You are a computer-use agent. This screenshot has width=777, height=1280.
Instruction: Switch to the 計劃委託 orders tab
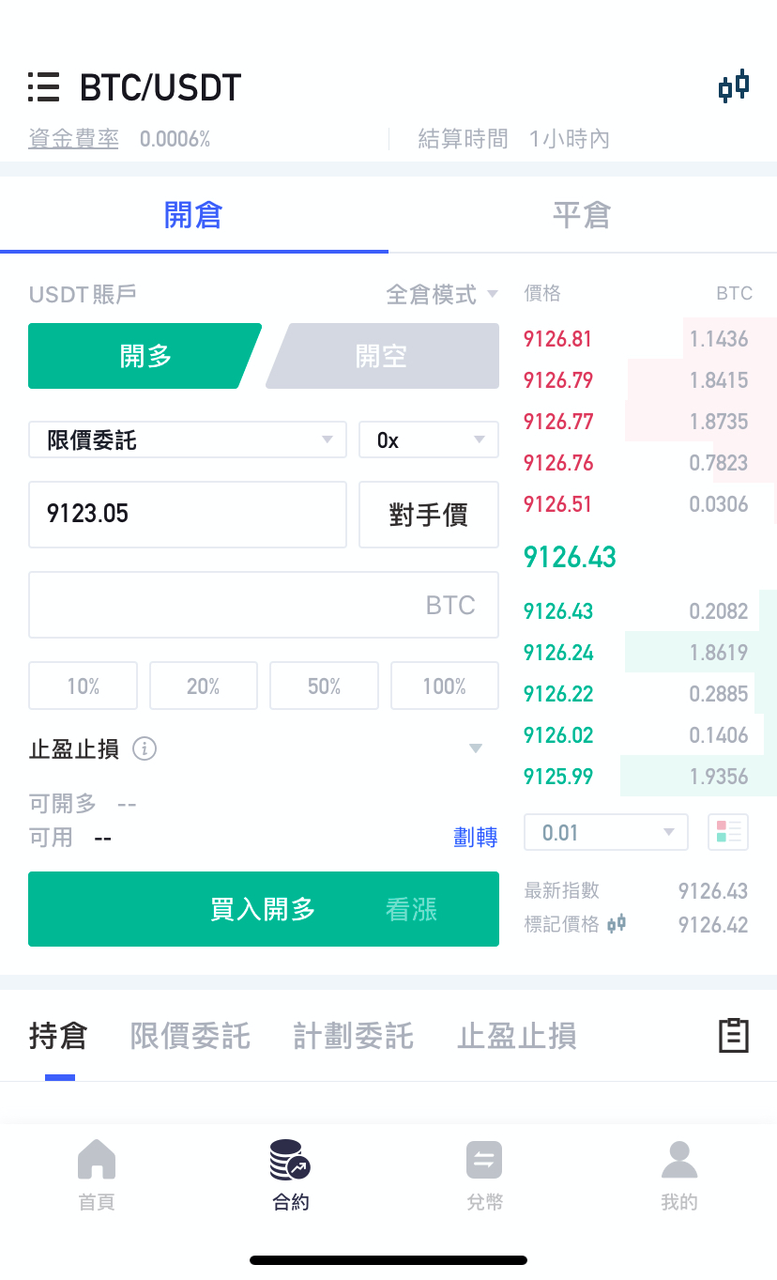point(353,1036)
